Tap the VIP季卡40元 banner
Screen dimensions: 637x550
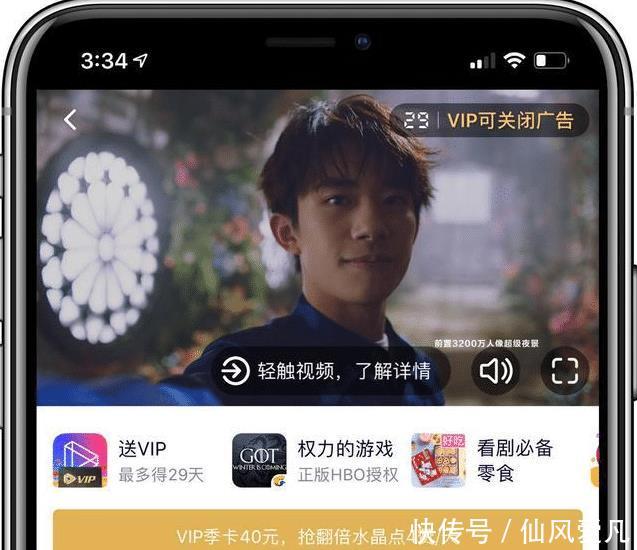point(300,533)
